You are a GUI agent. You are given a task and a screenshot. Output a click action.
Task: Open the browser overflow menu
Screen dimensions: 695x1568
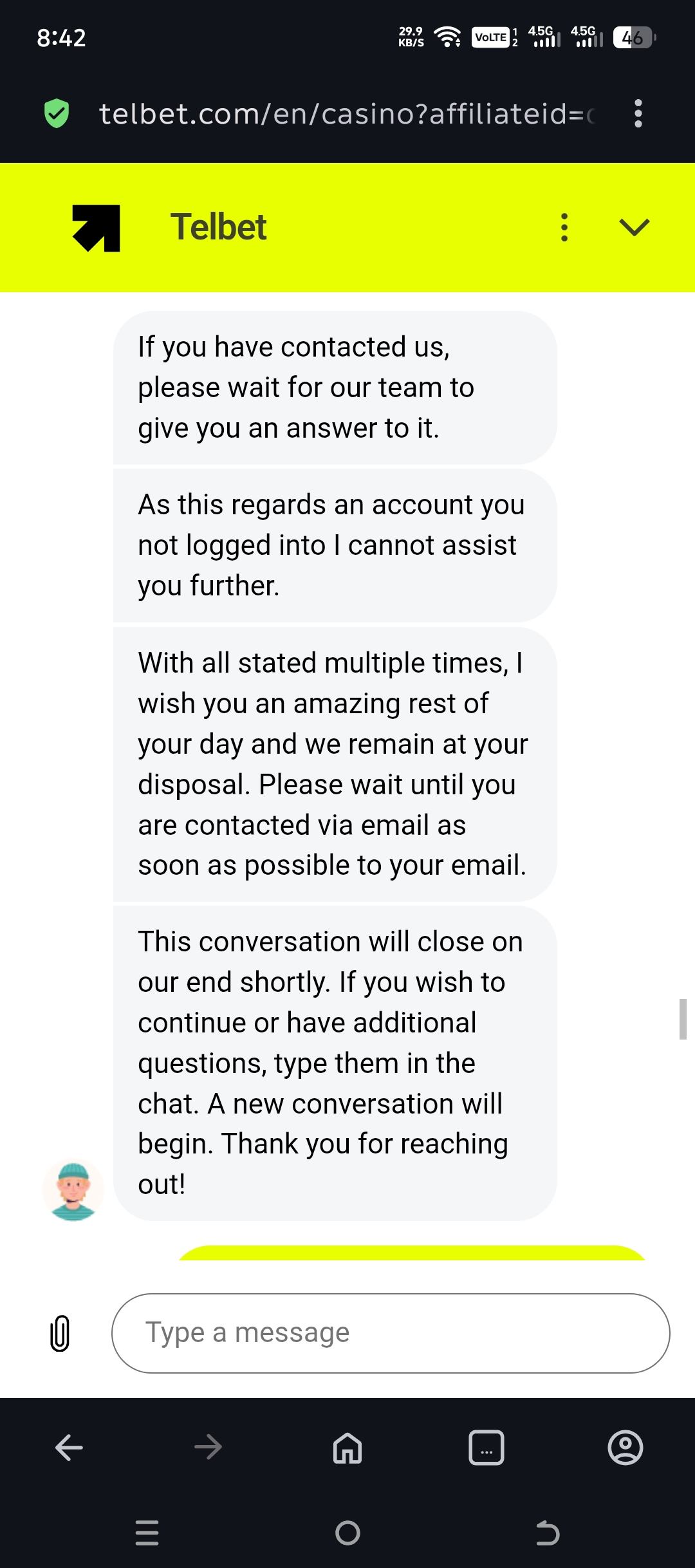(x=638, y=113)
